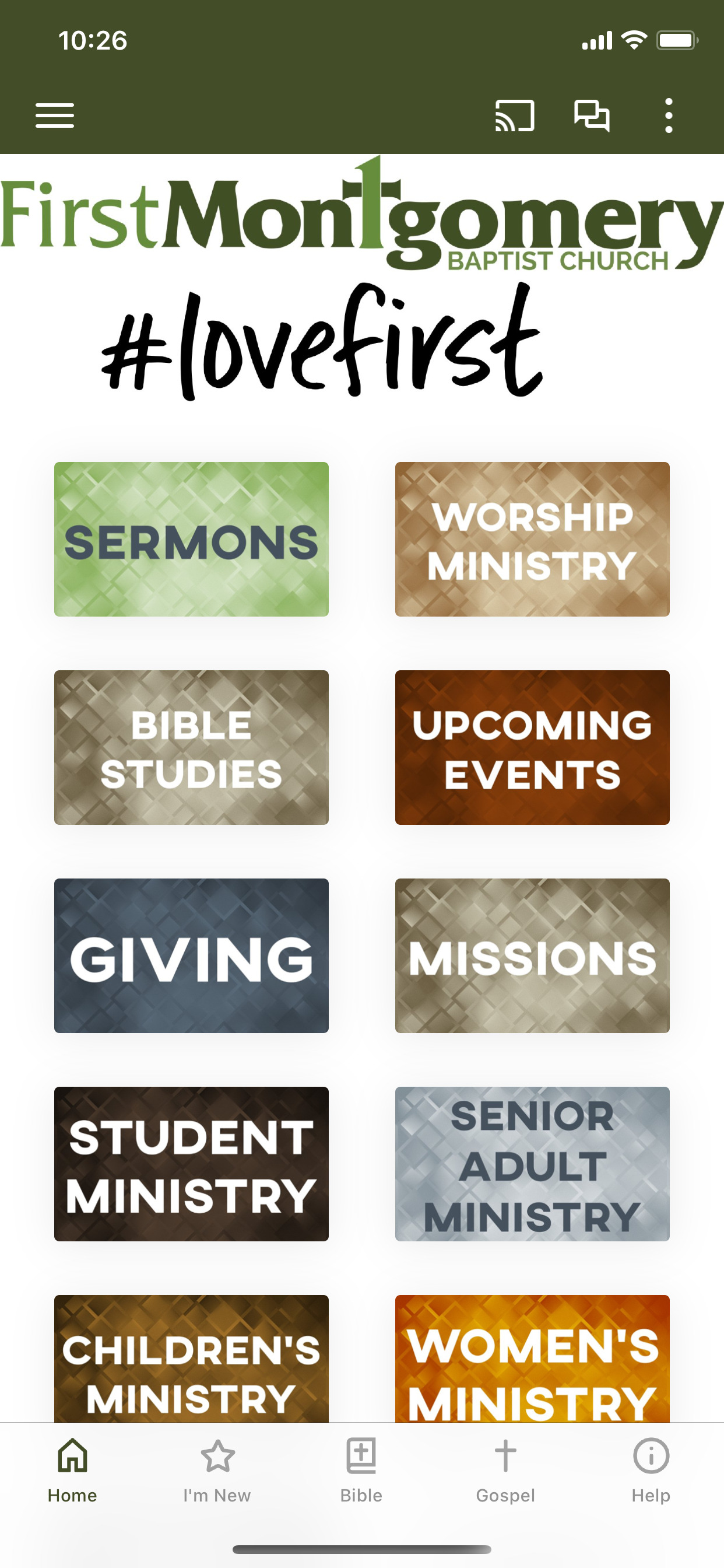Open the Help tab
Viewport: 724px width, 1568px height.
(651, 1470)
